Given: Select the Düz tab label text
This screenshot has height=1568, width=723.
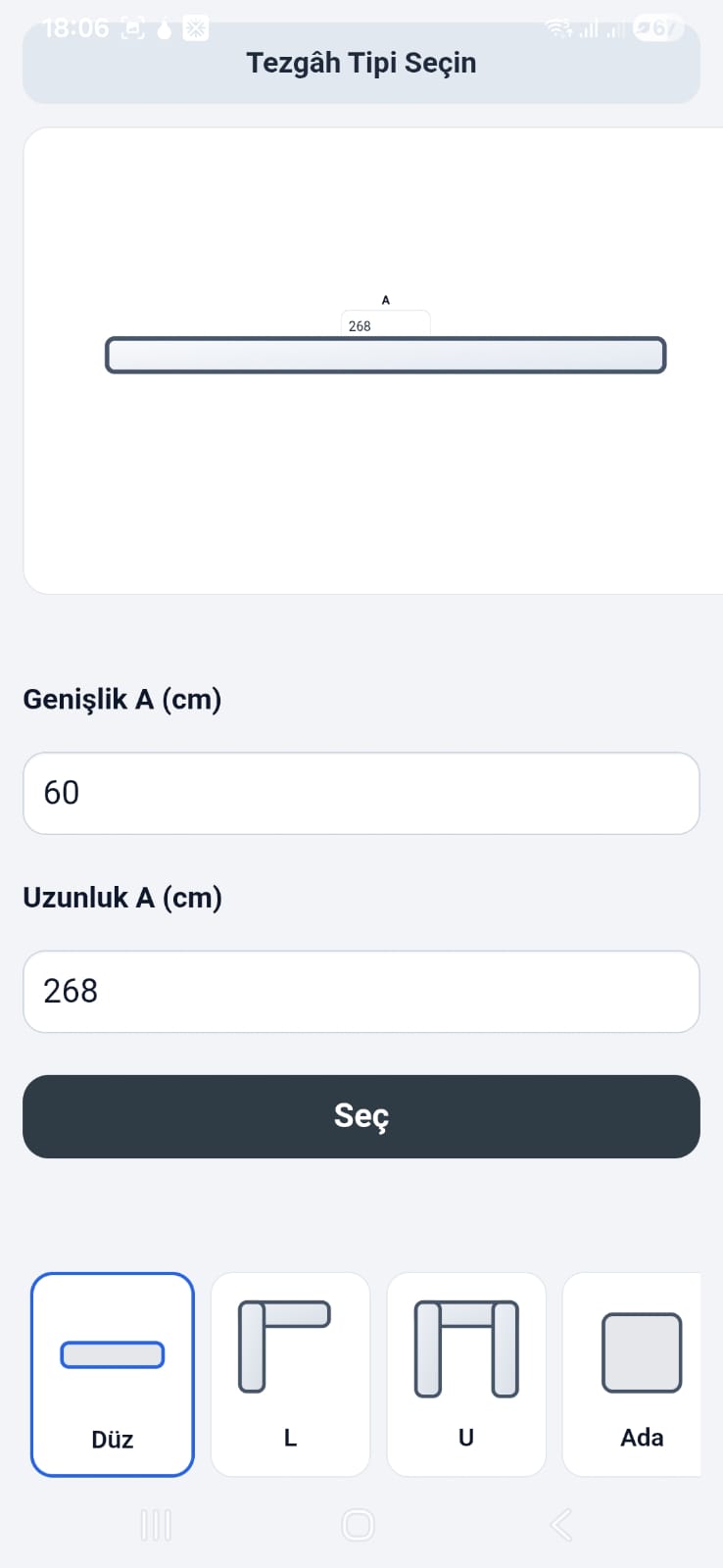Looking at the screenshot, I should 112,1440.
